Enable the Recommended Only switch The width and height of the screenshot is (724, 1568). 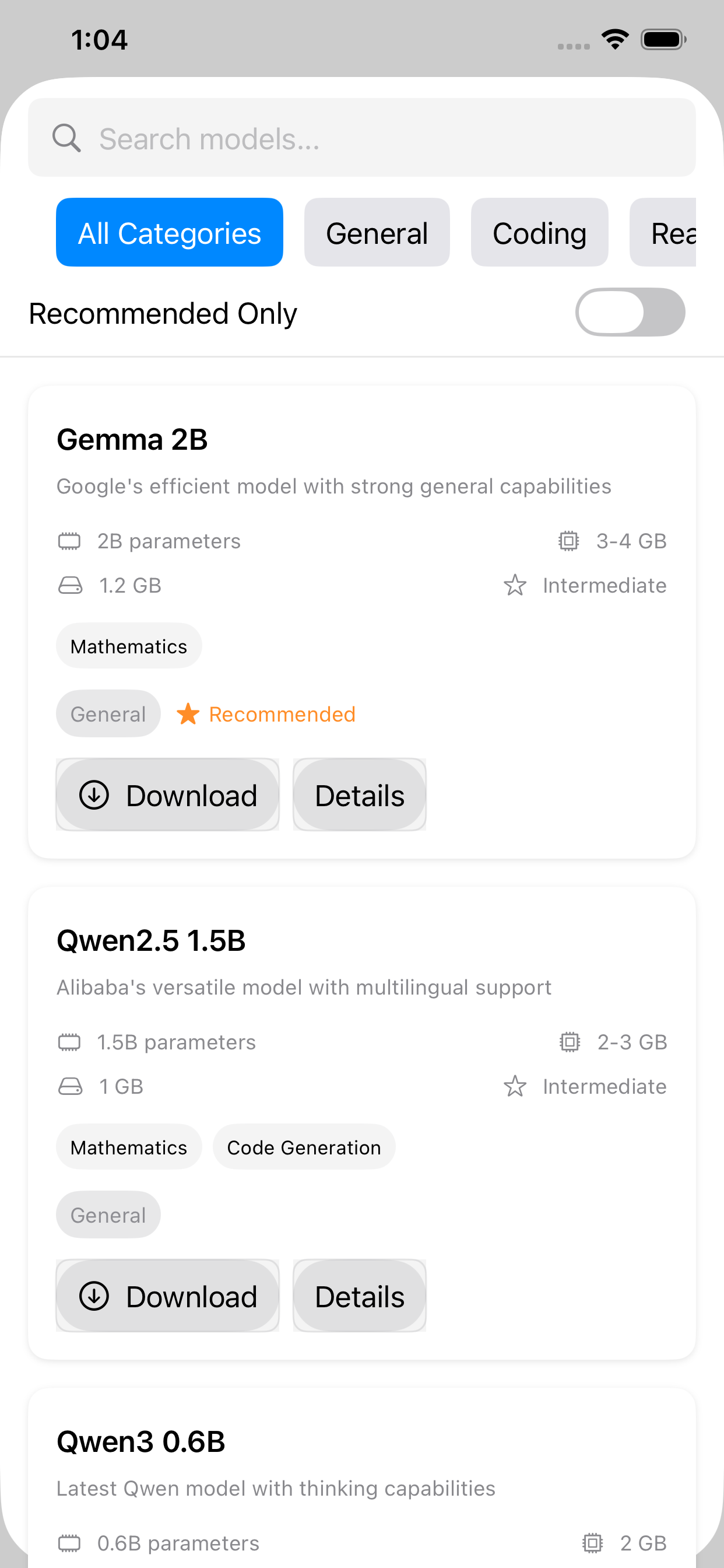pyautogui.click(x=630, y=312)
